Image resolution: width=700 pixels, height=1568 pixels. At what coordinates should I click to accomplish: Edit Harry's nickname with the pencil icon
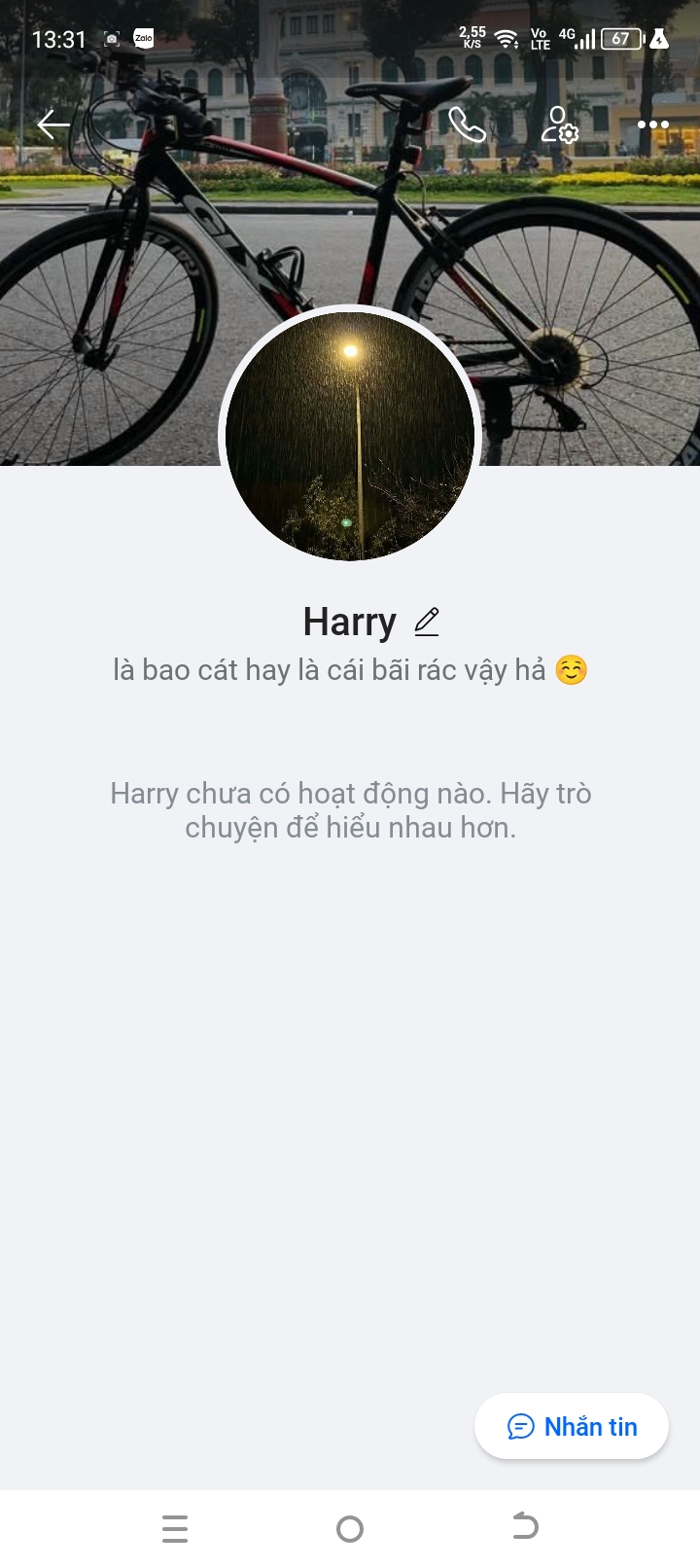(x=427, y=622)
